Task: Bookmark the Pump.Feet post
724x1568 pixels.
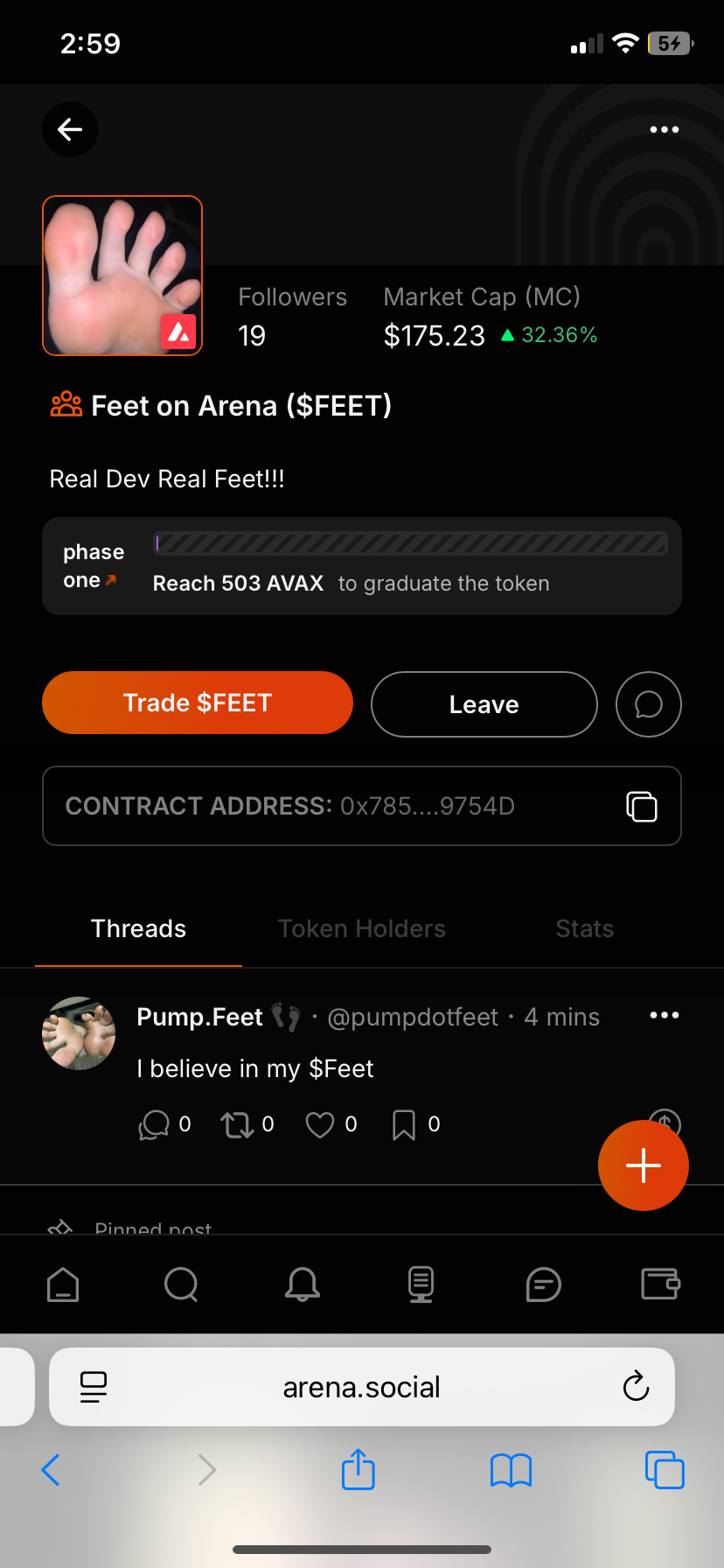Action: pyautogui.click(x=403, y=1124)
